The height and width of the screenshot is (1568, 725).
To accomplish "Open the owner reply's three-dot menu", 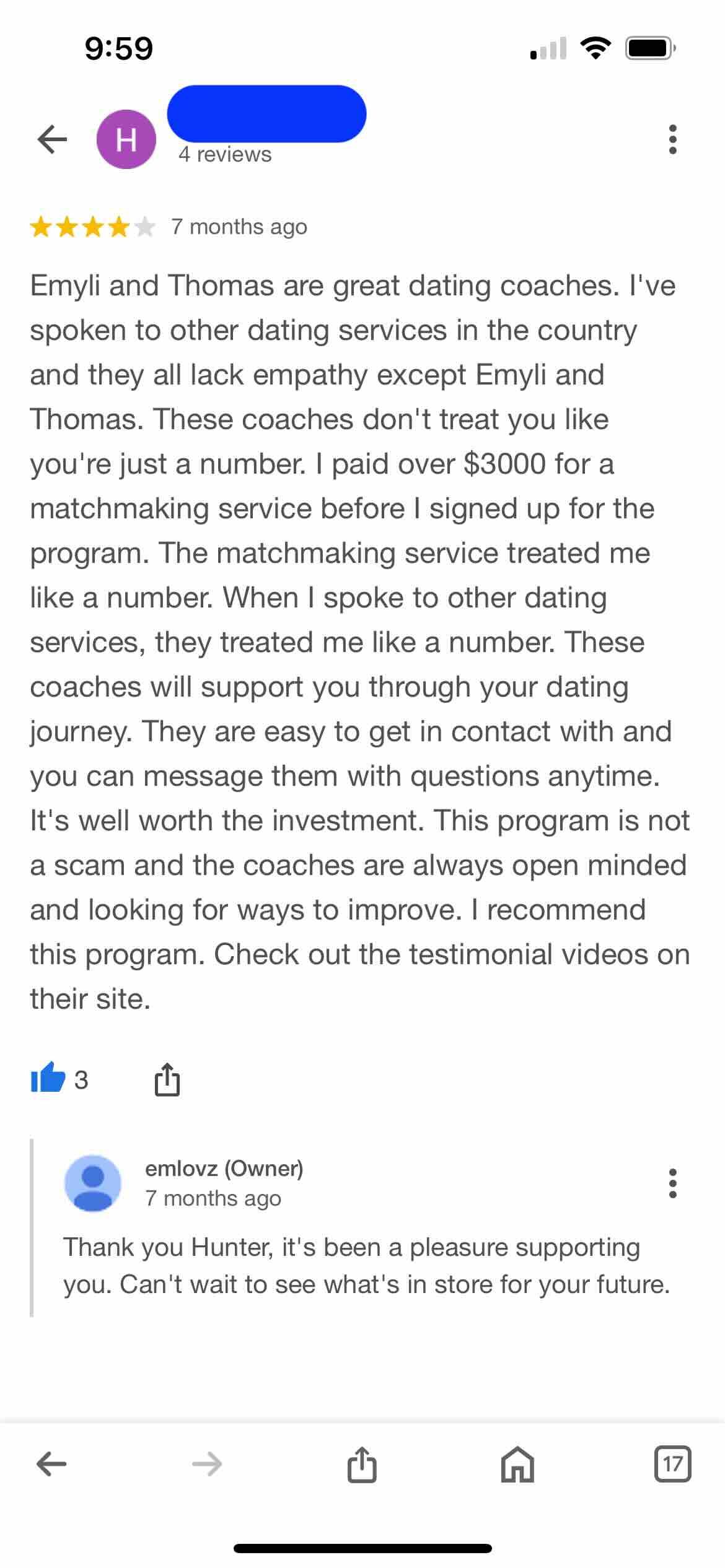I will pos(673,1183).
